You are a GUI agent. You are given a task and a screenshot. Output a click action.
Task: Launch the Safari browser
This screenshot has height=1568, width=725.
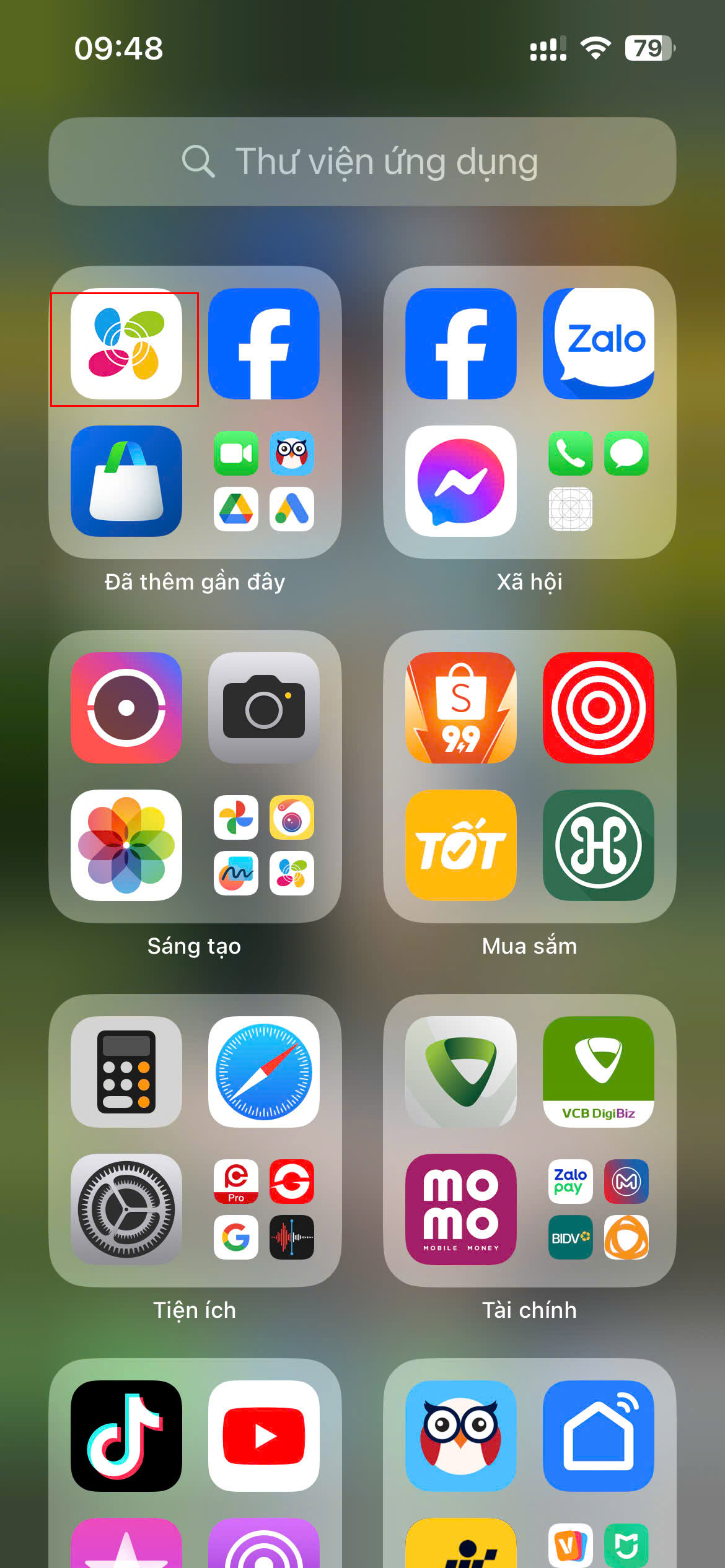click(x=264, y=1072)
